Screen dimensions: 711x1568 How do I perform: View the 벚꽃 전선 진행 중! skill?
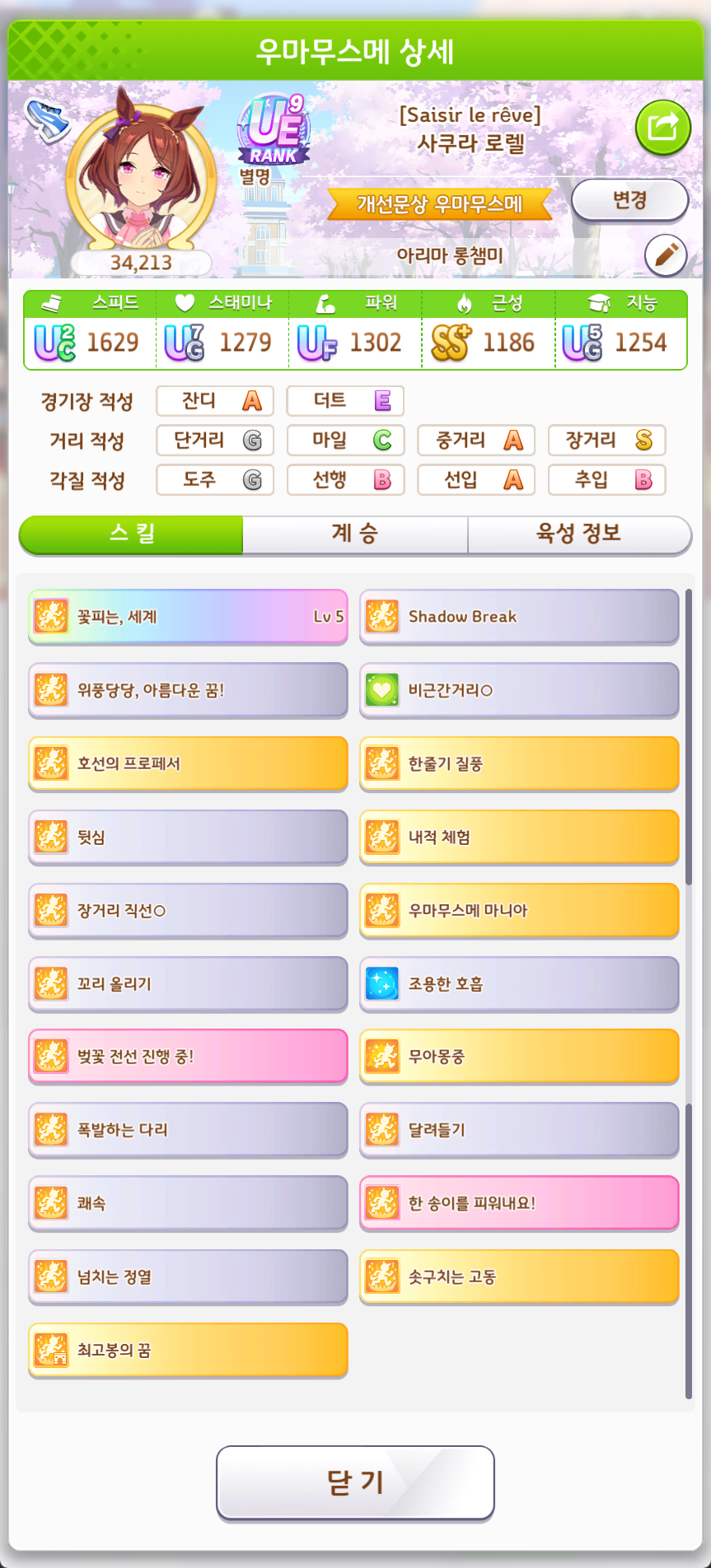pos(188,1057)
